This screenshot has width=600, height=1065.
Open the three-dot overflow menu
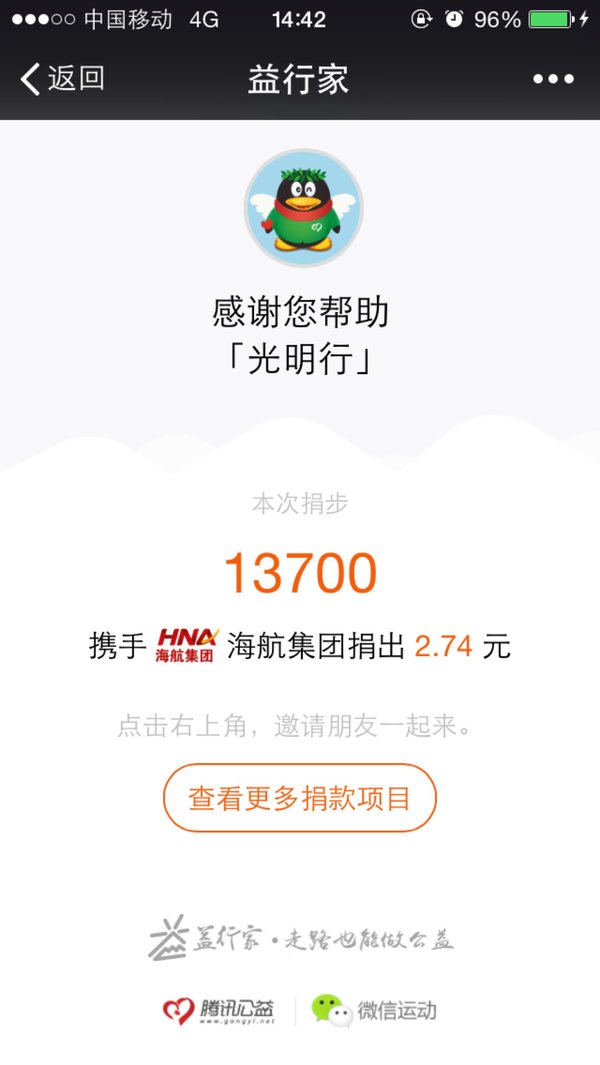click(x=553, y=79)
